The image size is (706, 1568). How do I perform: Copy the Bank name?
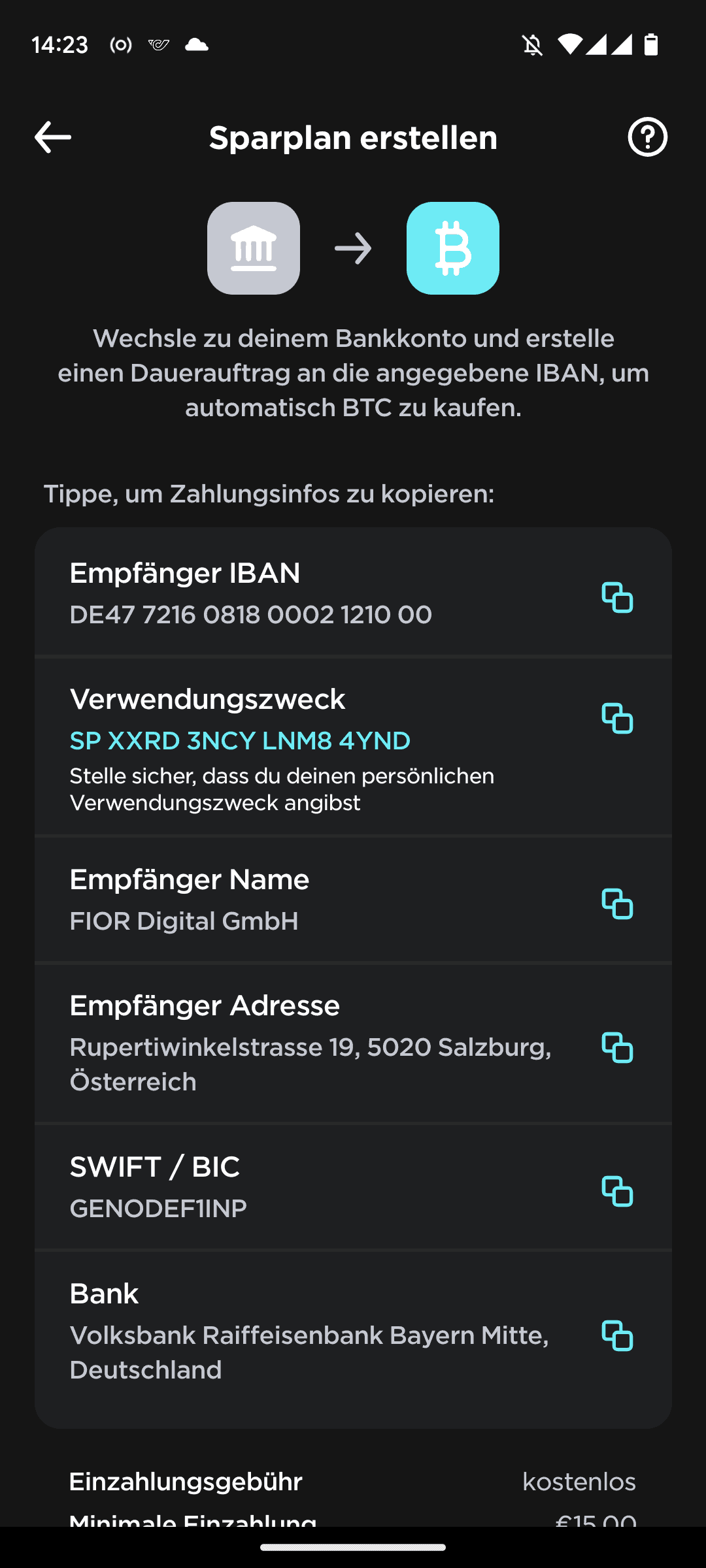(x=617, y=1335)
